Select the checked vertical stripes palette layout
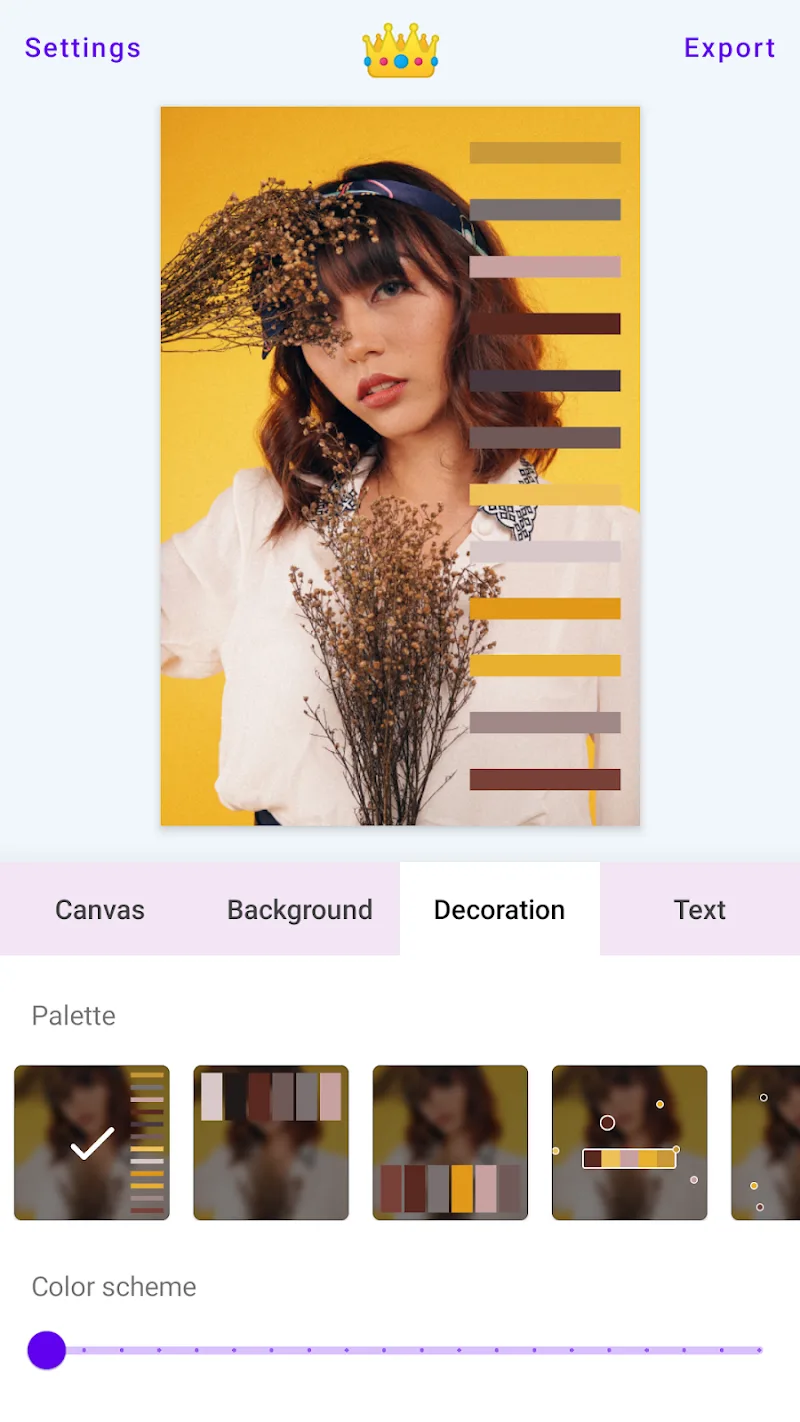 [92, 1143]
